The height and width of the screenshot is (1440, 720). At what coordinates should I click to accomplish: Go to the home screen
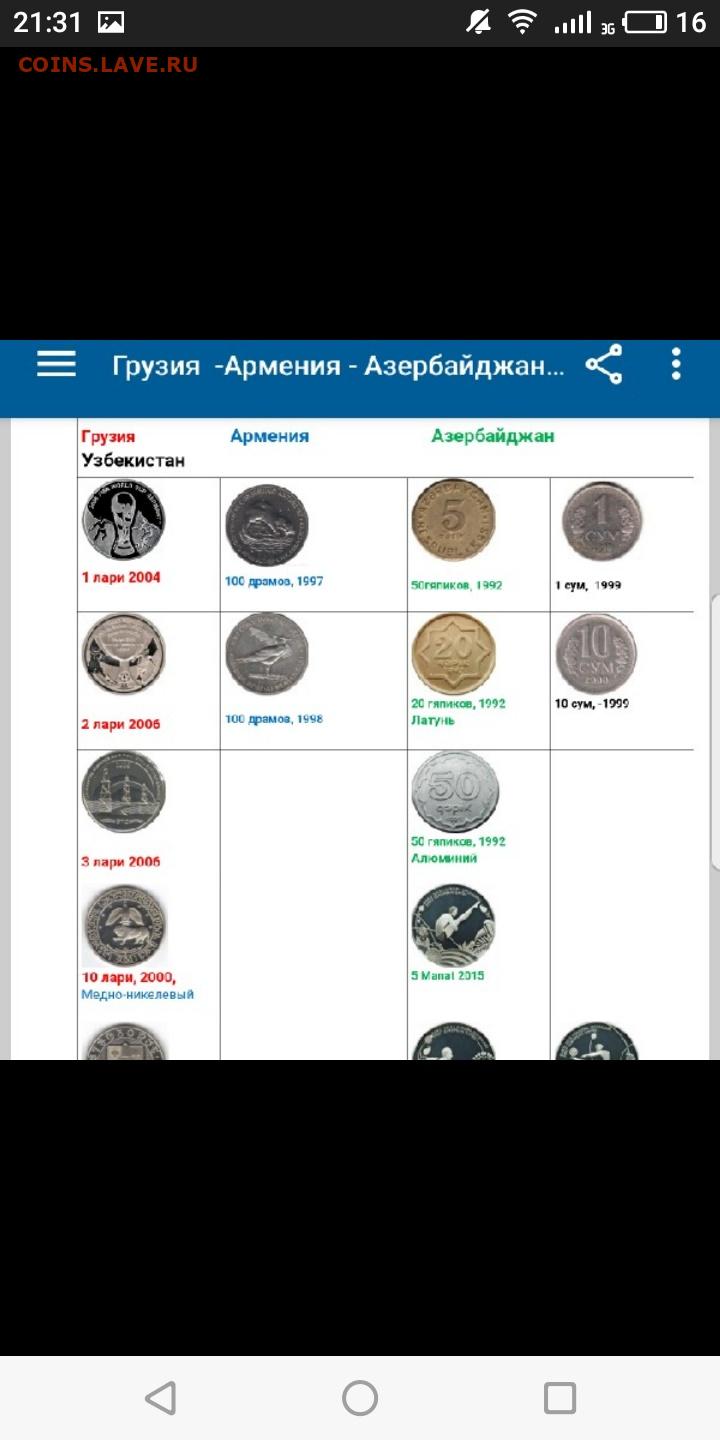[x=360, y=1398]
